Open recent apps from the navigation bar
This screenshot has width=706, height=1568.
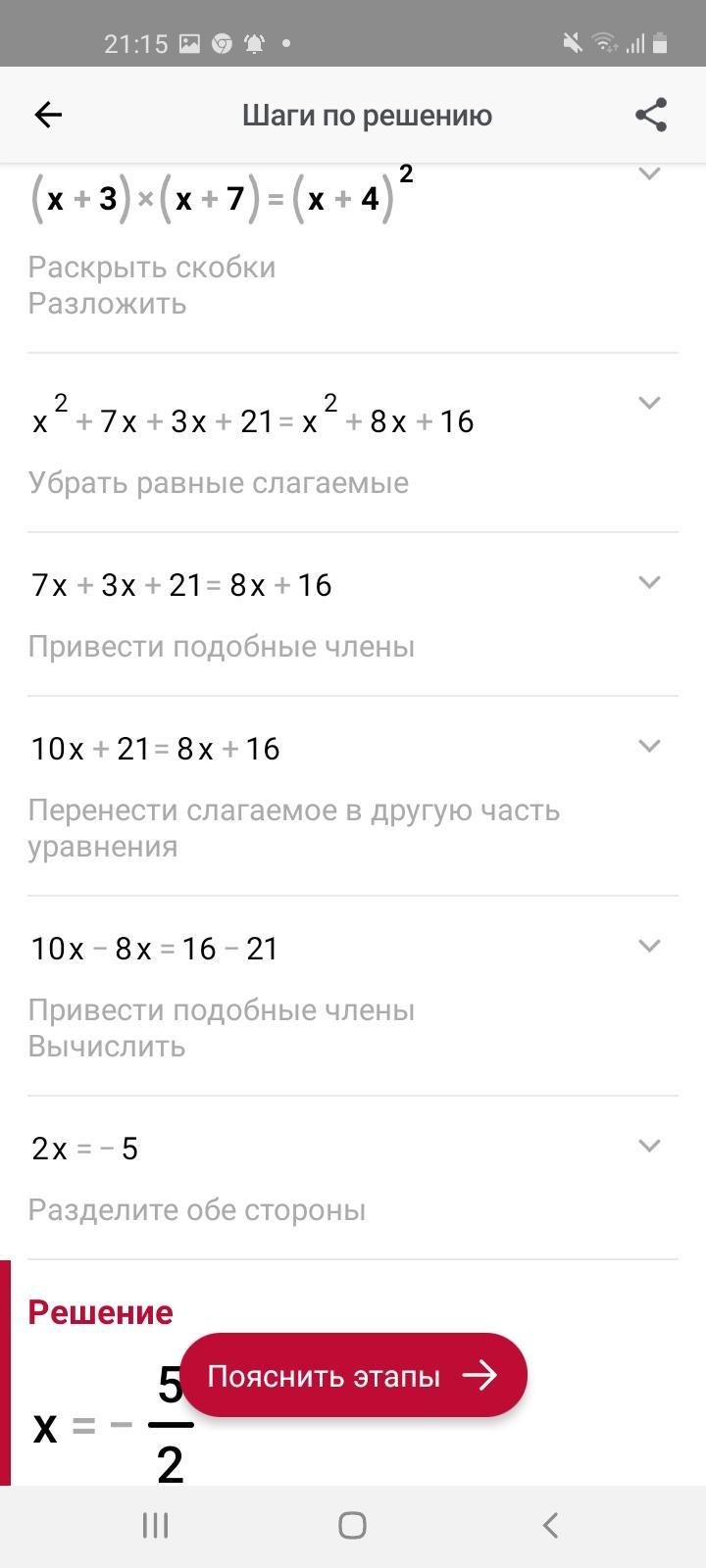point(156,1525)
